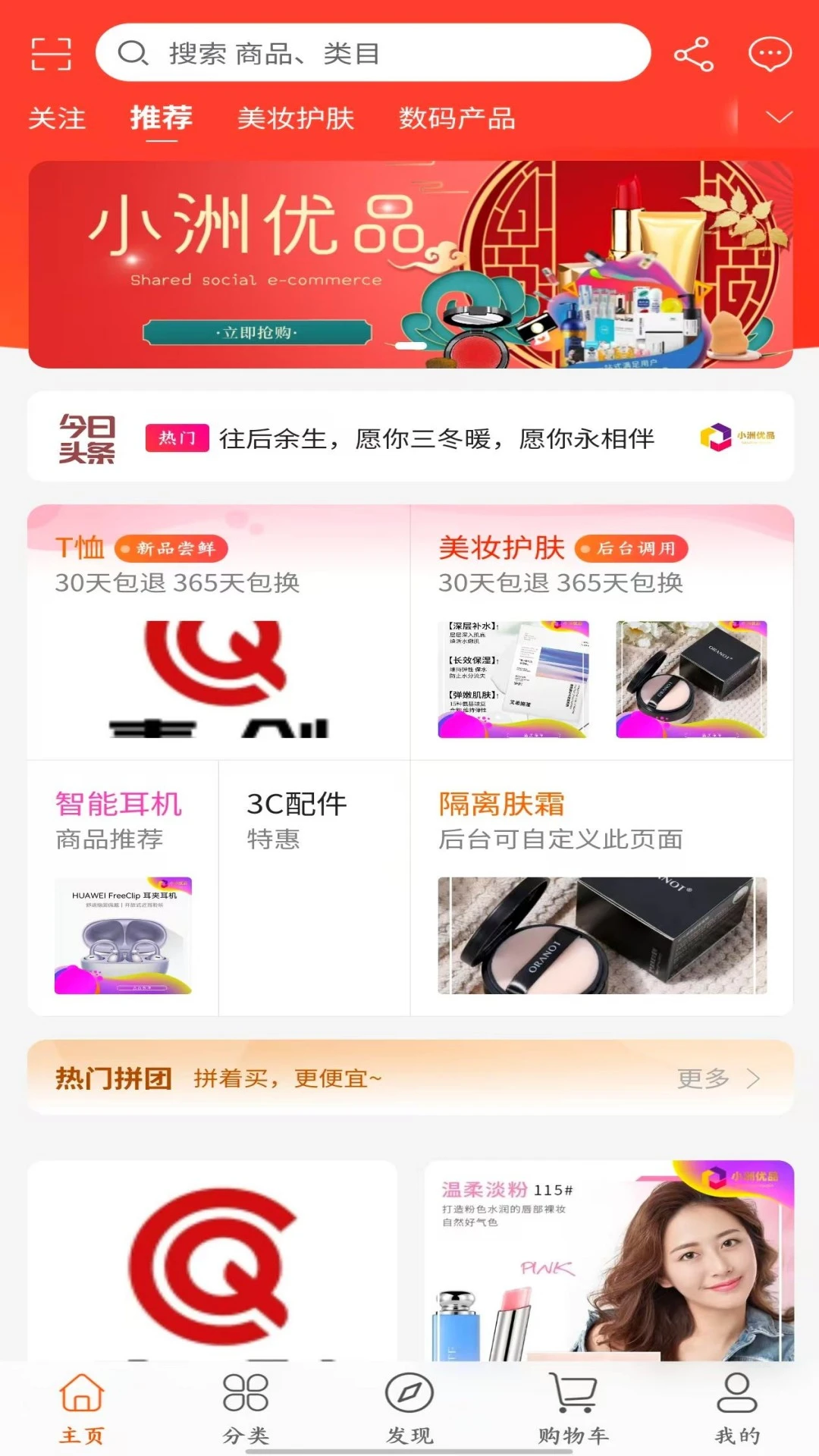Open the T恤 新品尝鲜 card

click(x=218, y=633)
